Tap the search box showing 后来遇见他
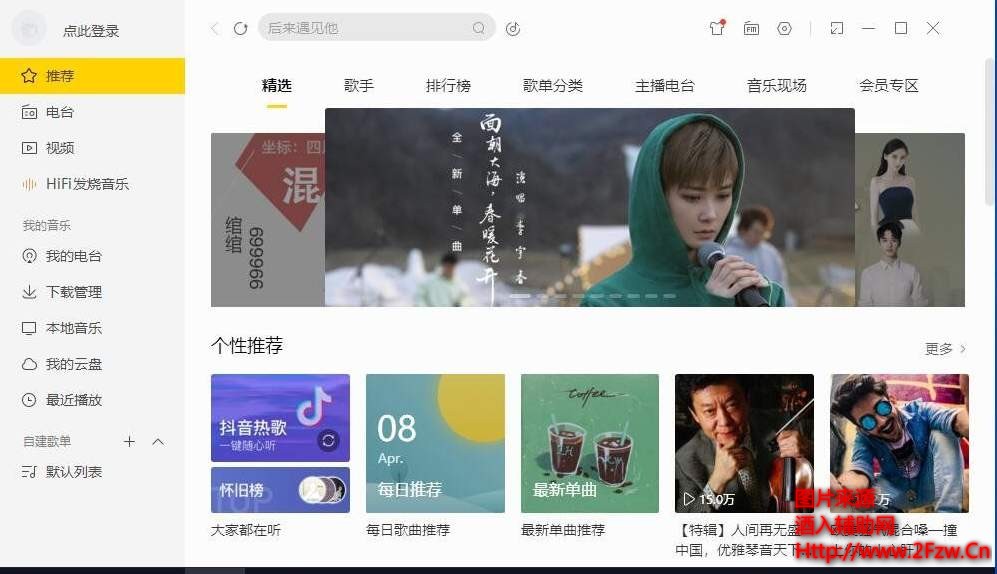The height and width of the screenshot is (574, 997). [x=365, y=28]
